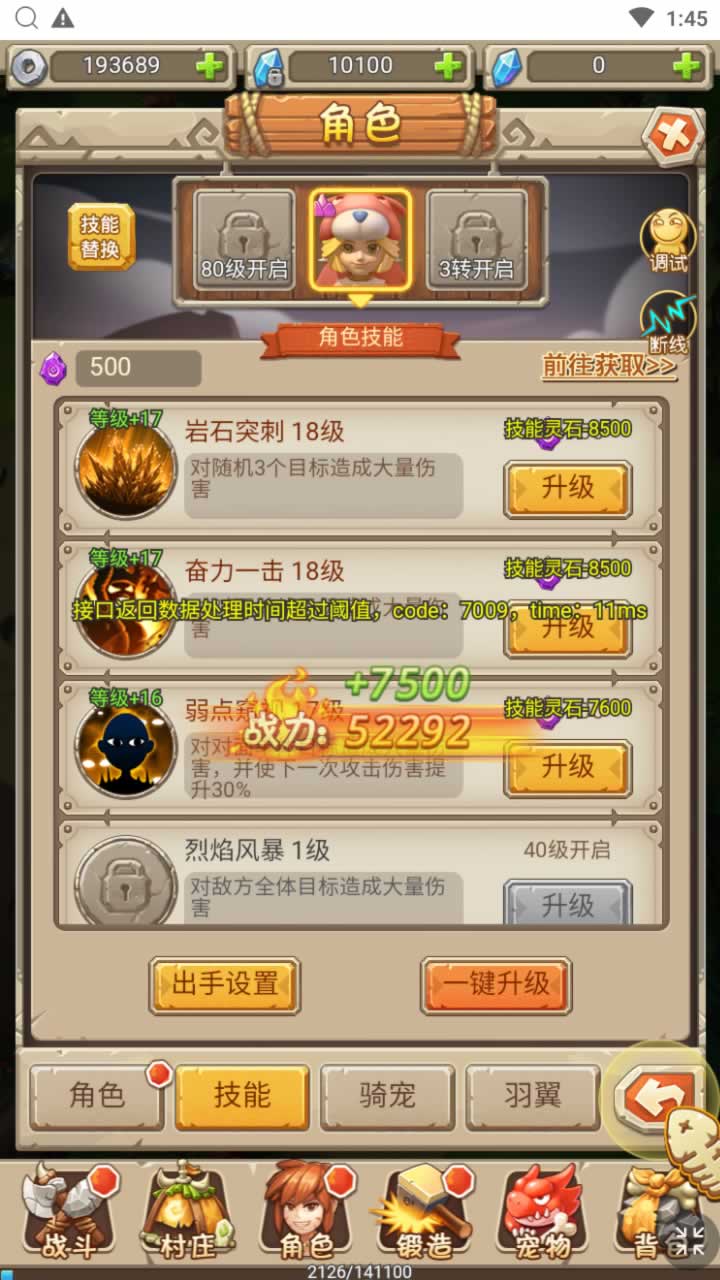Tap 一键升级 to upgrade all skills
This screenshot has width=720, height=1280.
click(x=496, y=984)
